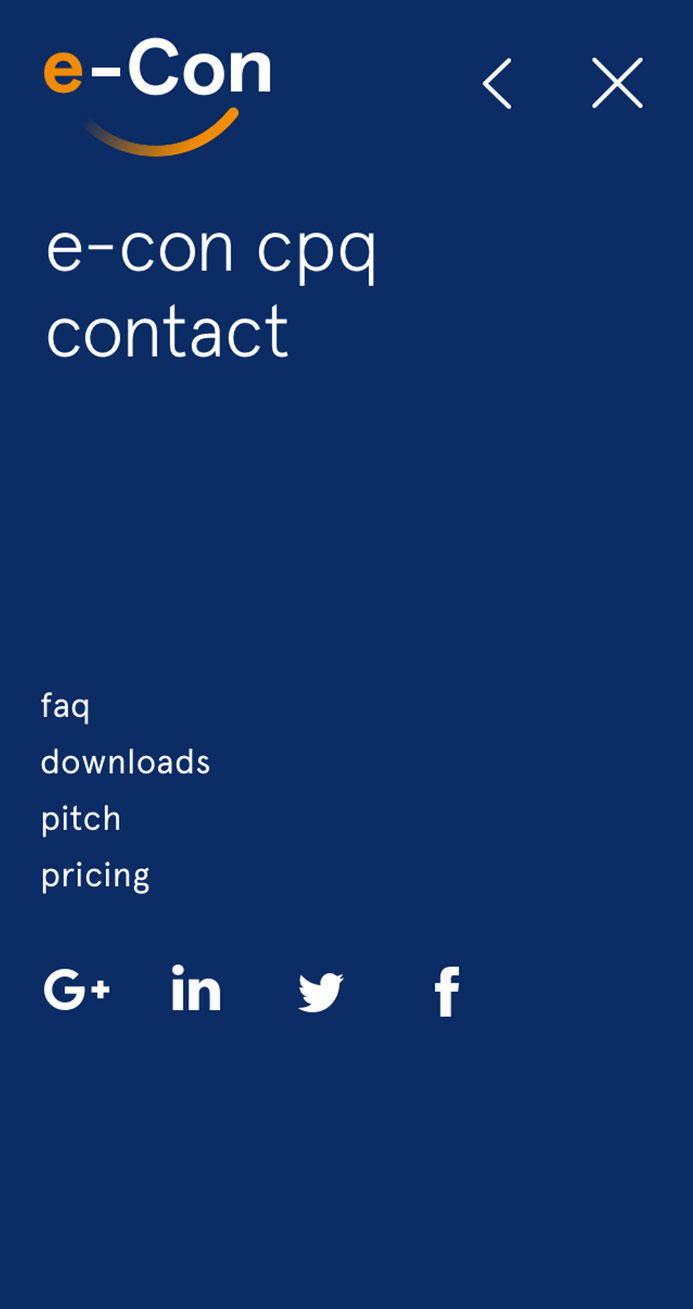
Task: Visit the Facebook page
Action: click(447, 991)
